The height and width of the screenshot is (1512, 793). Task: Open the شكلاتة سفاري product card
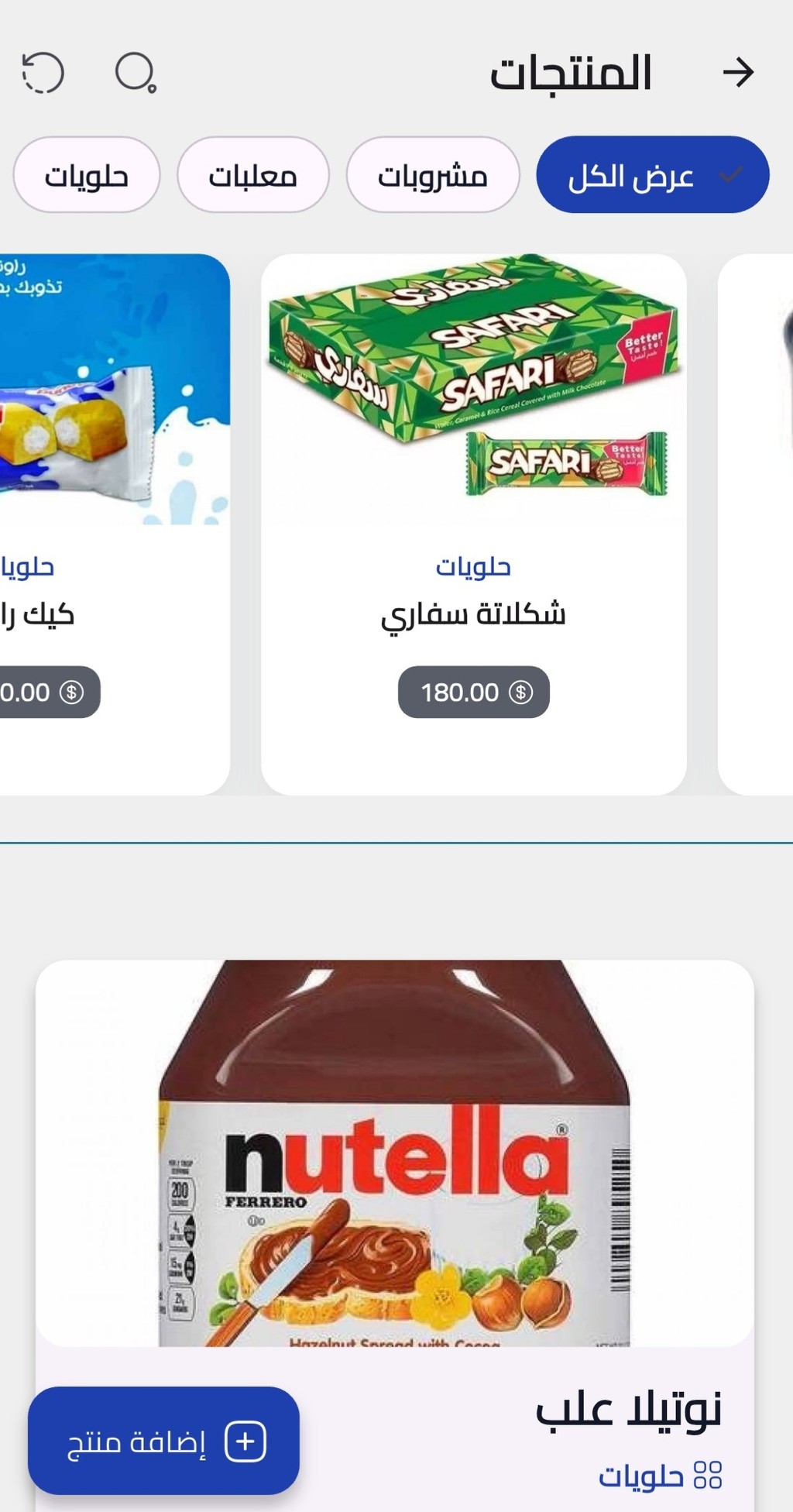(473, 524)
